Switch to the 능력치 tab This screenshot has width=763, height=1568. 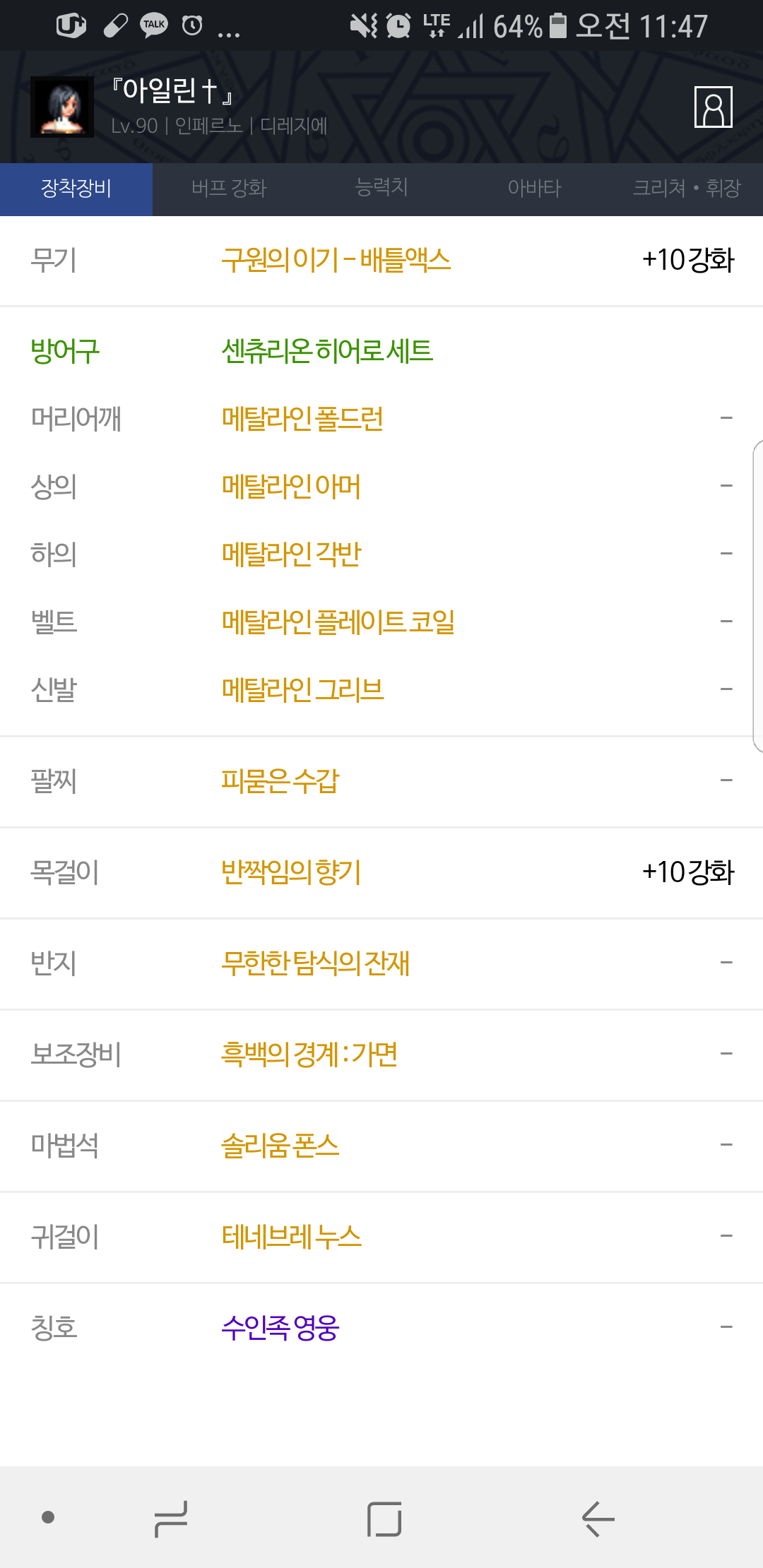pyautogui.click(x=381, y=189)
